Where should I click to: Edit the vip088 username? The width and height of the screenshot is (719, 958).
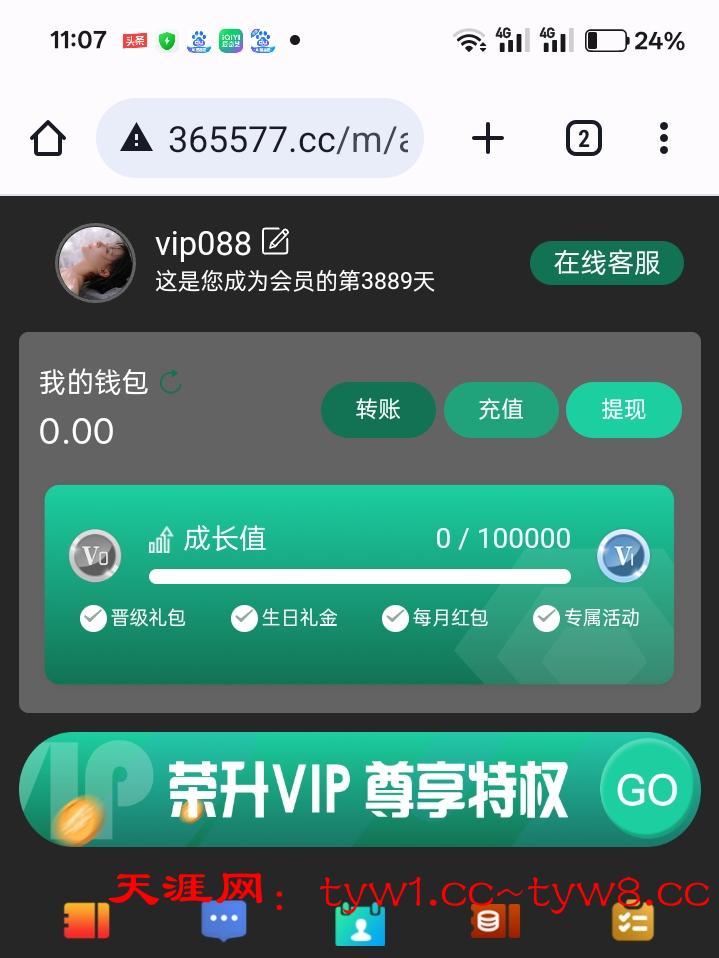(275, 242)
